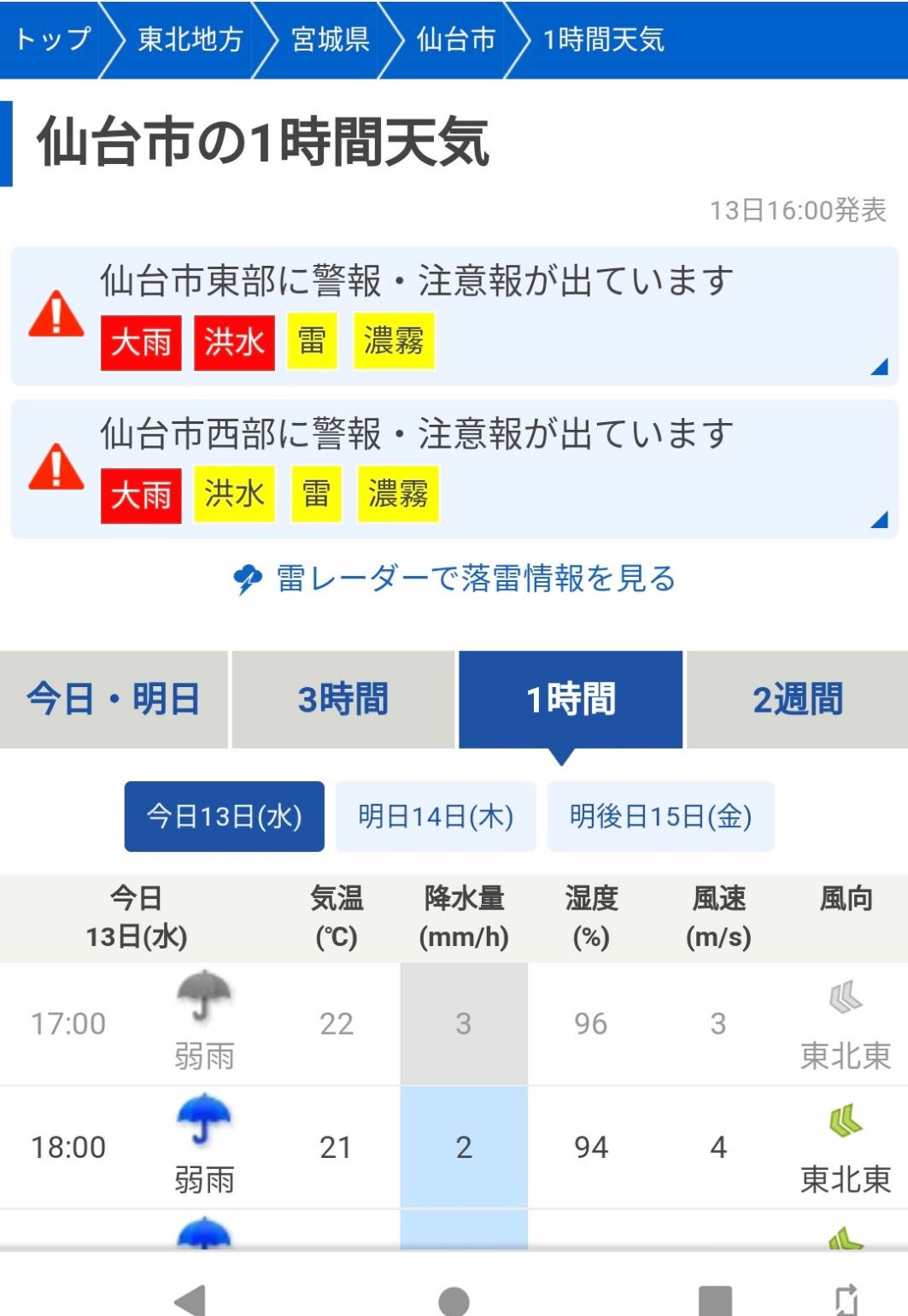Show forecast for 明日14日(木)
Viewport: 908px width, 1316px height.
pyautogui.click(x=436, y=816)
